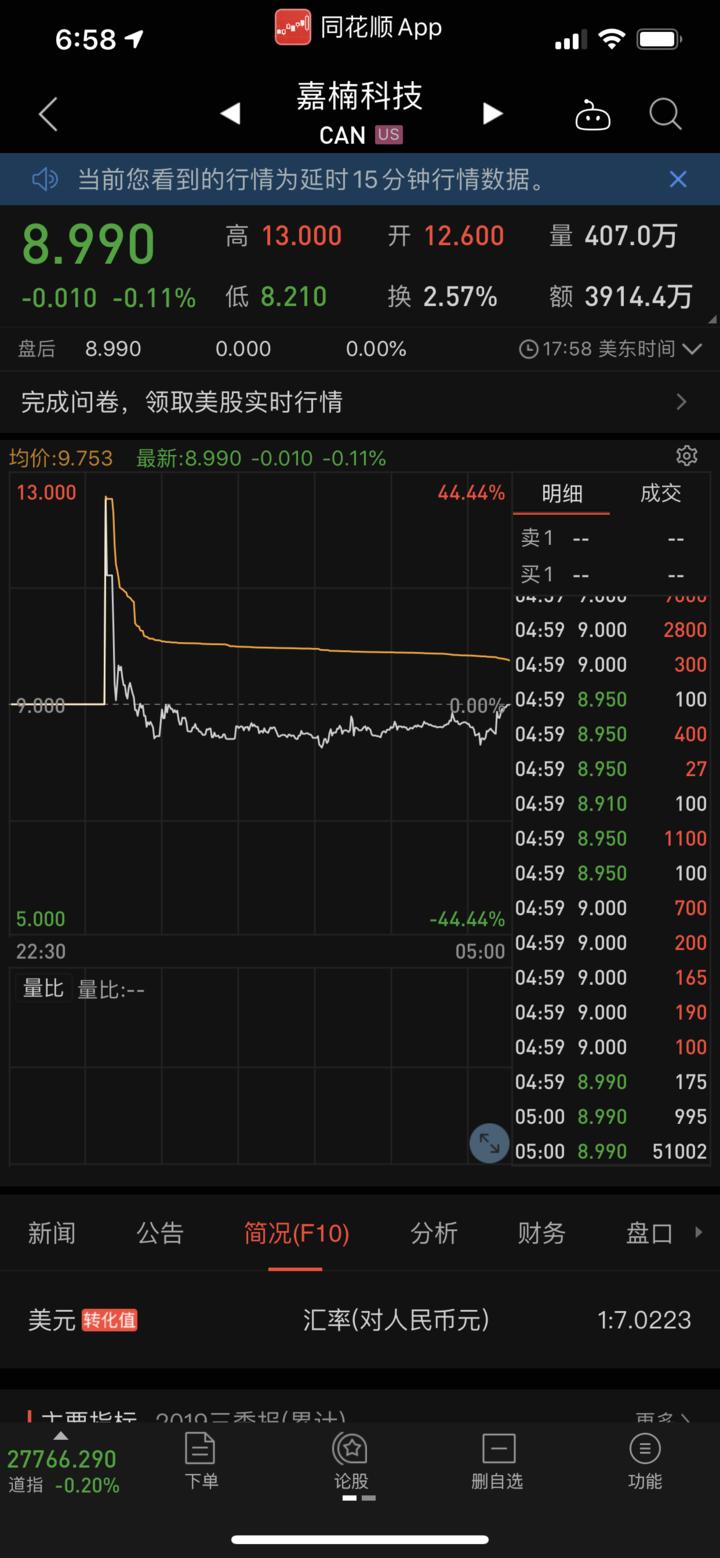Image resolution: width=720 pixels, height=1558 pixels.
Task: Dismiss the delayed quotes notice banner
Action: coord(678,179)
